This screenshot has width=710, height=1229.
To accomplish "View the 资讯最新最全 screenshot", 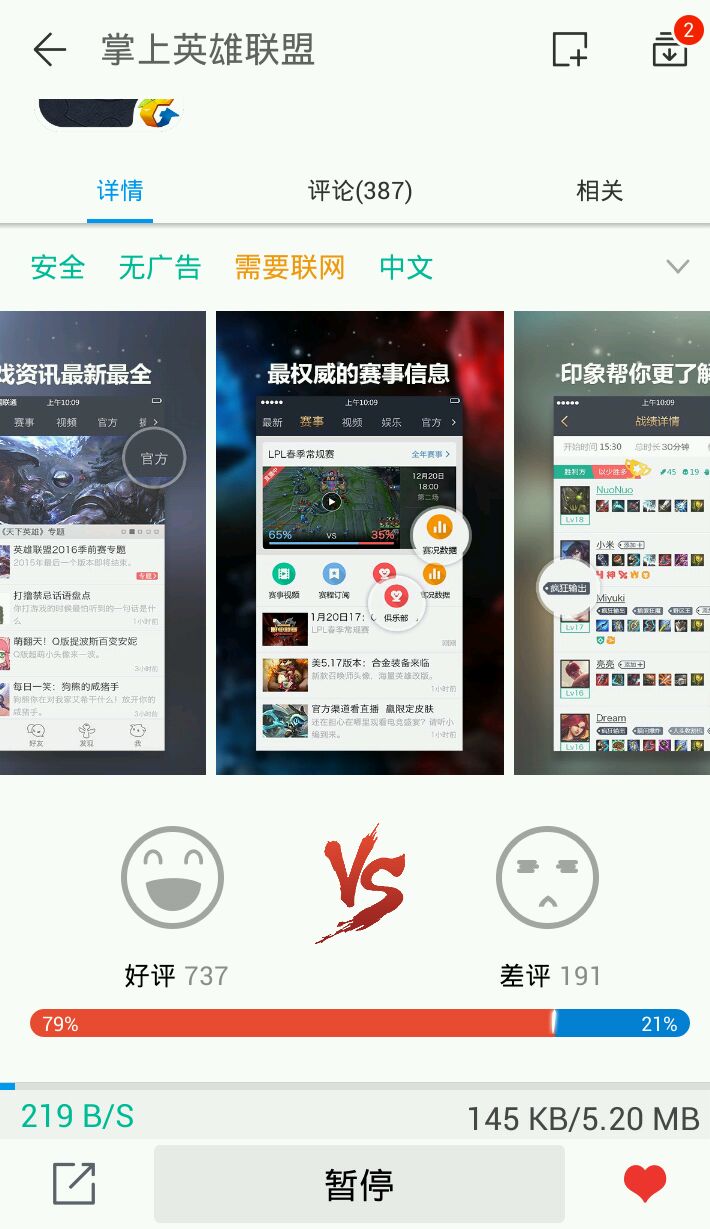I will 102,543.
